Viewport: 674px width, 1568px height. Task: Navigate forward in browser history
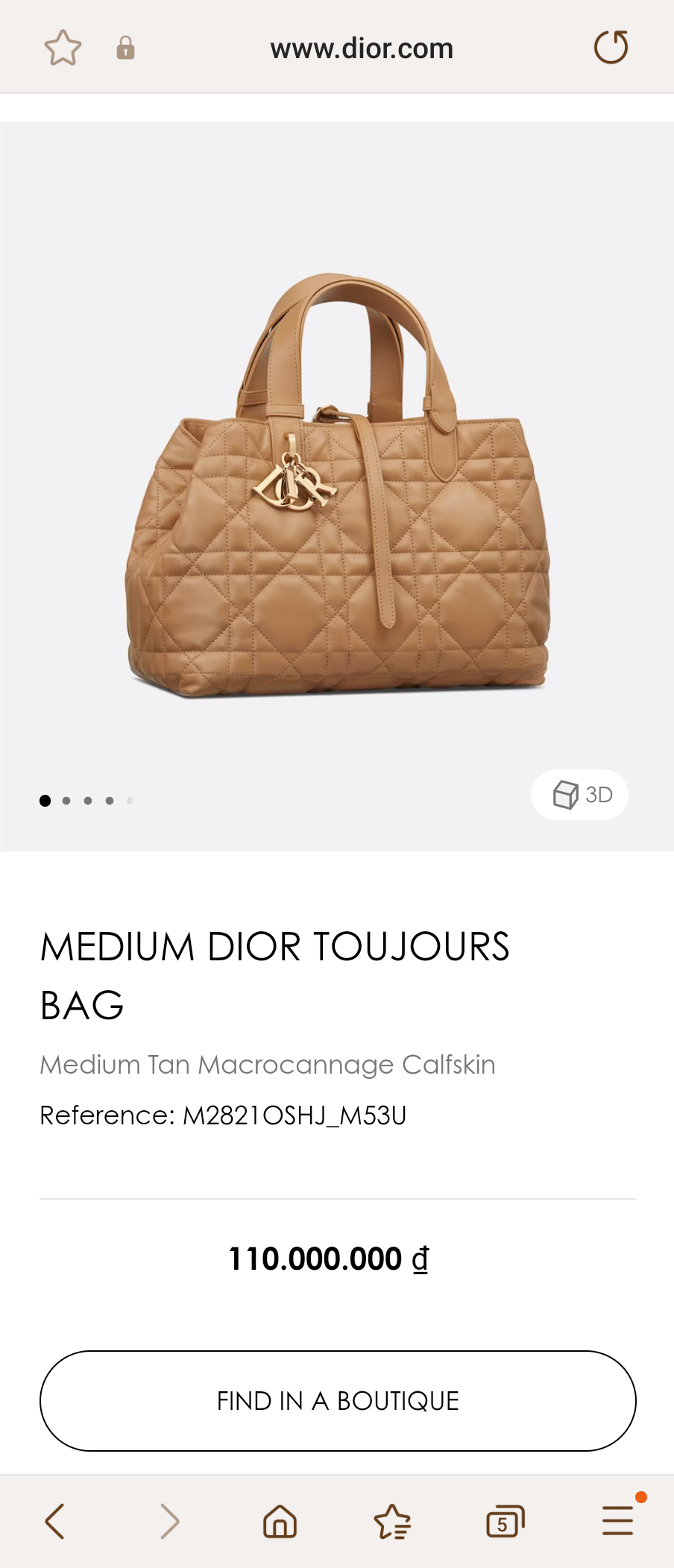(168, 1522)
